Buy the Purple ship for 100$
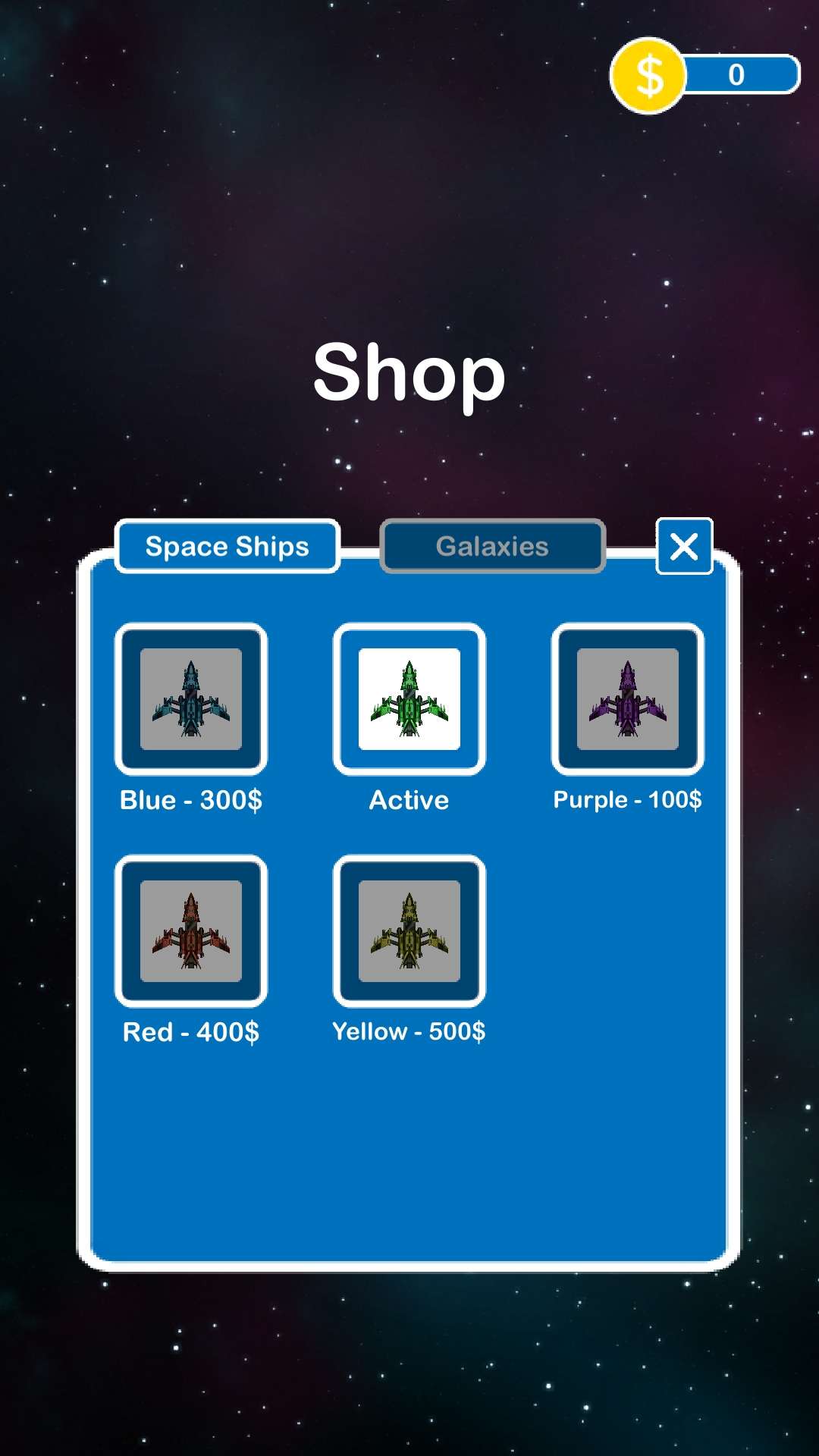 click(628, 699)
